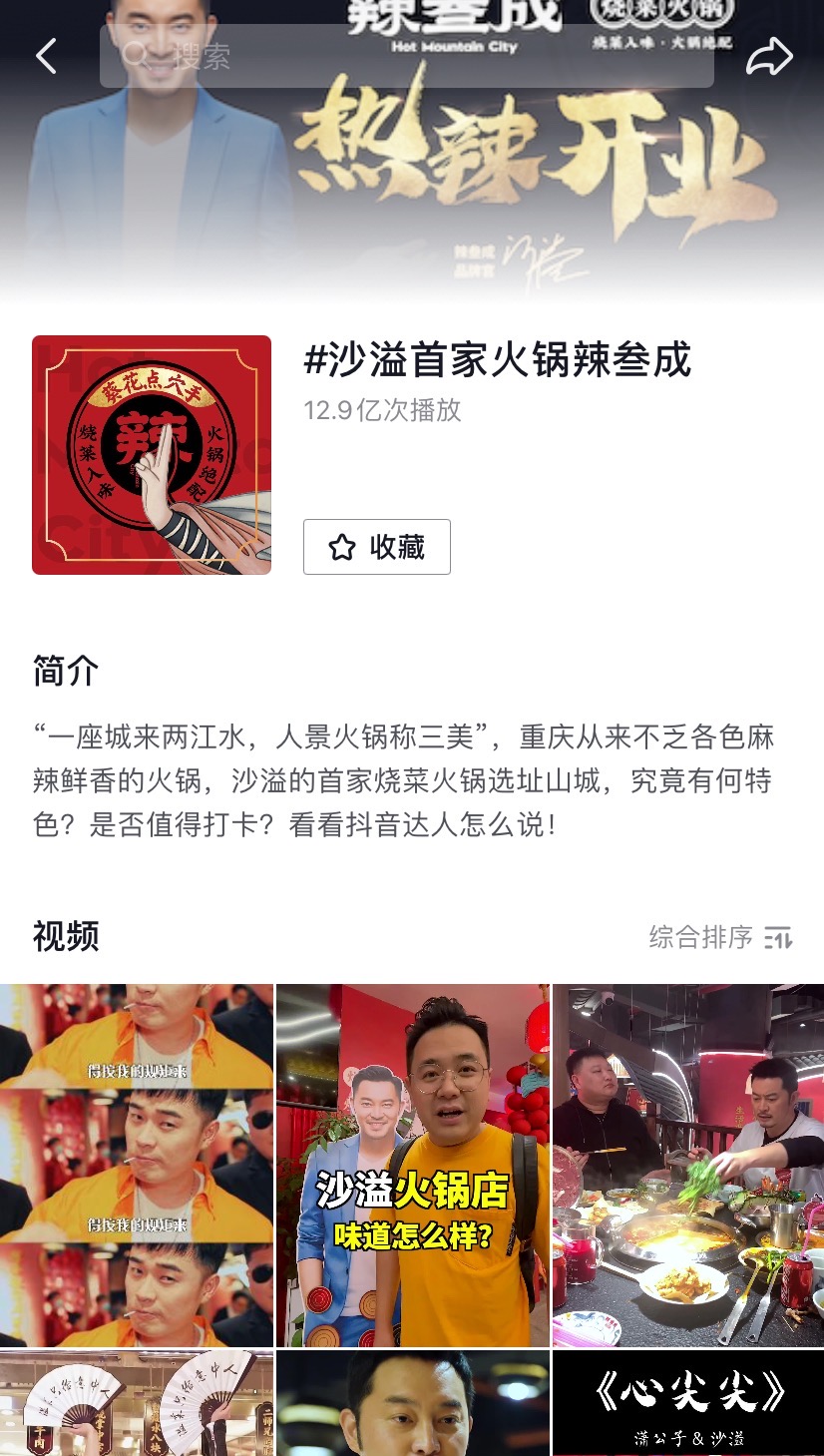The height and width of the screenshot is (1456, 824).
Task: Tap the 搜索 search box
Action: pos(407,56)
